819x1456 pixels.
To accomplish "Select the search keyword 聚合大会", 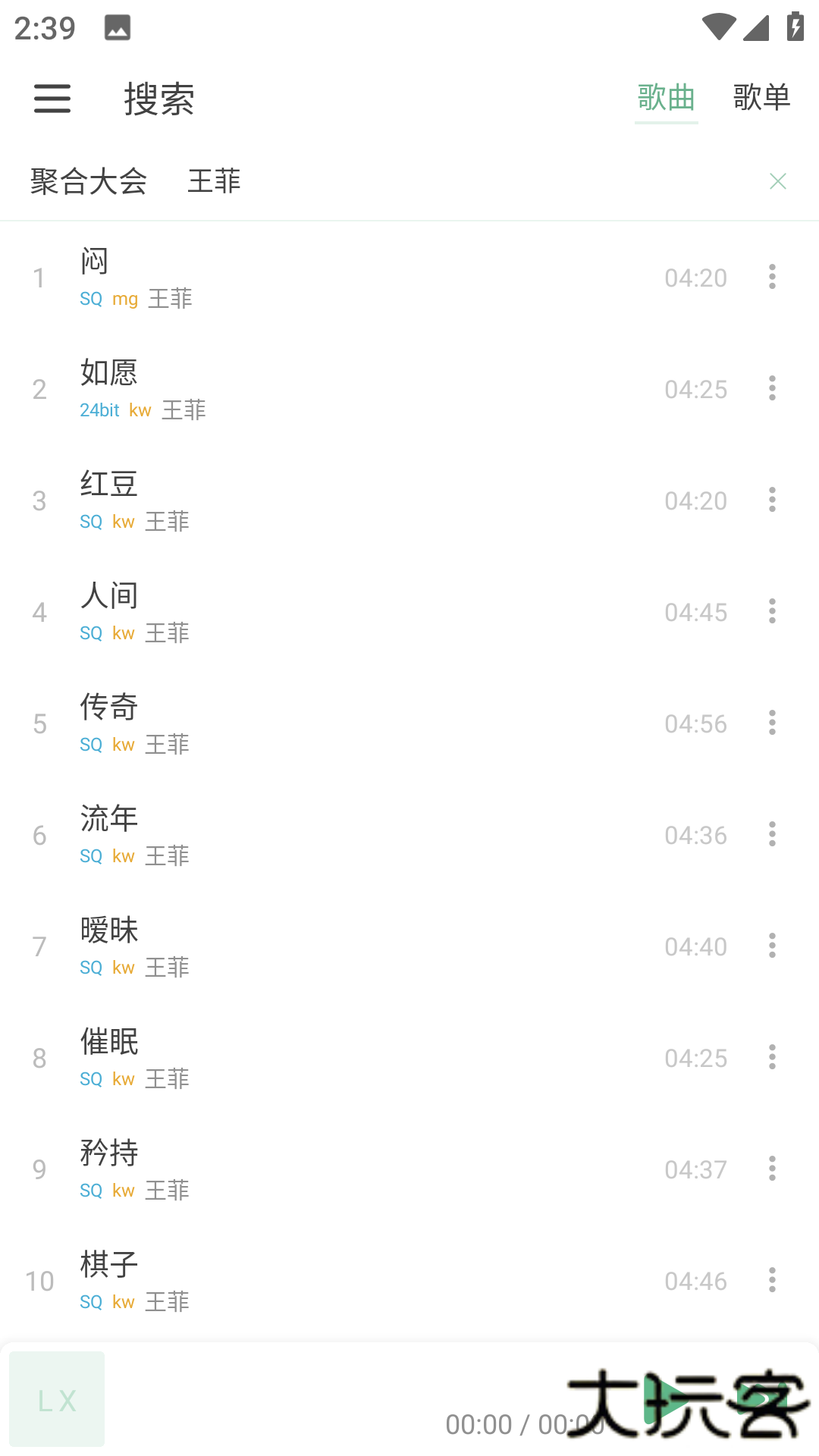I will (89, 181).
